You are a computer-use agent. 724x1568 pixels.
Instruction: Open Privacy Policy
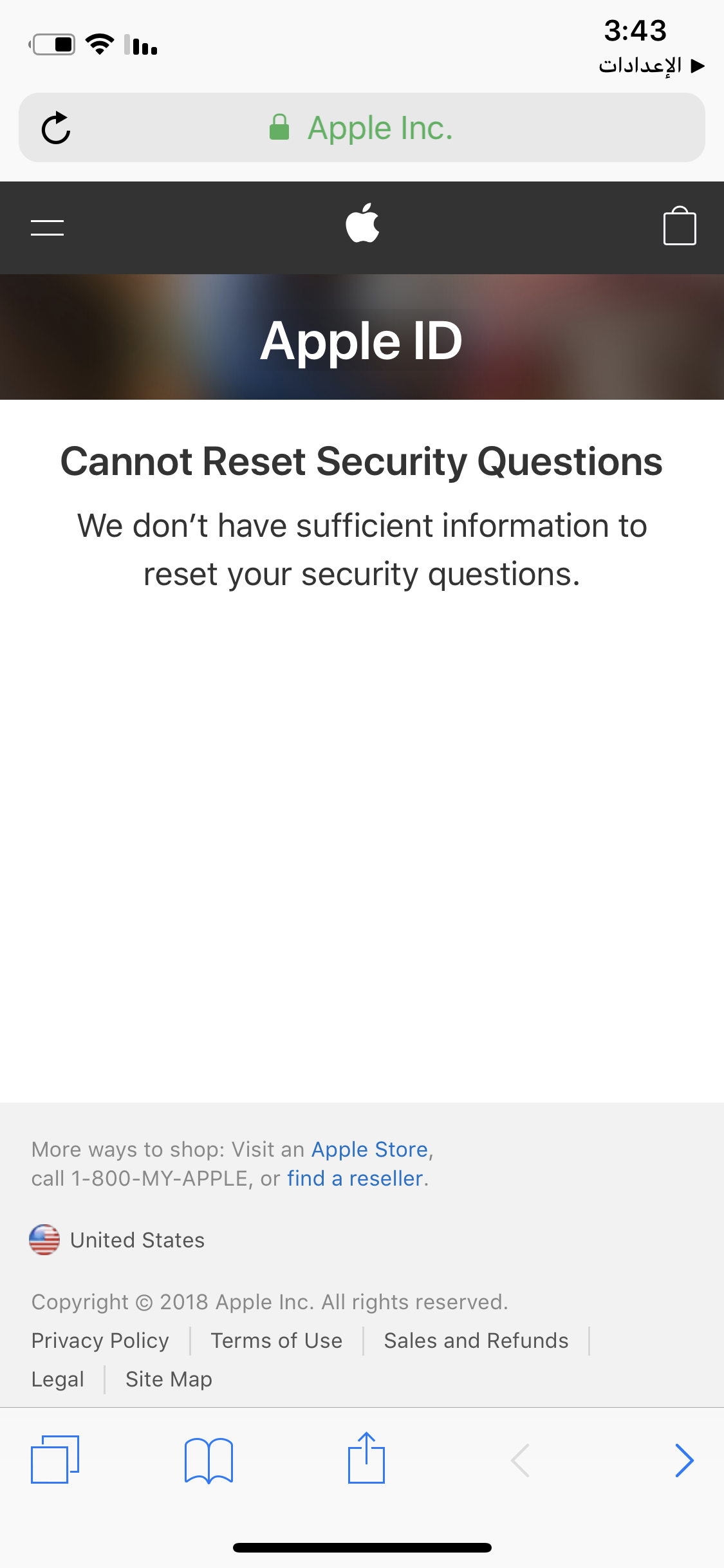100,1340
